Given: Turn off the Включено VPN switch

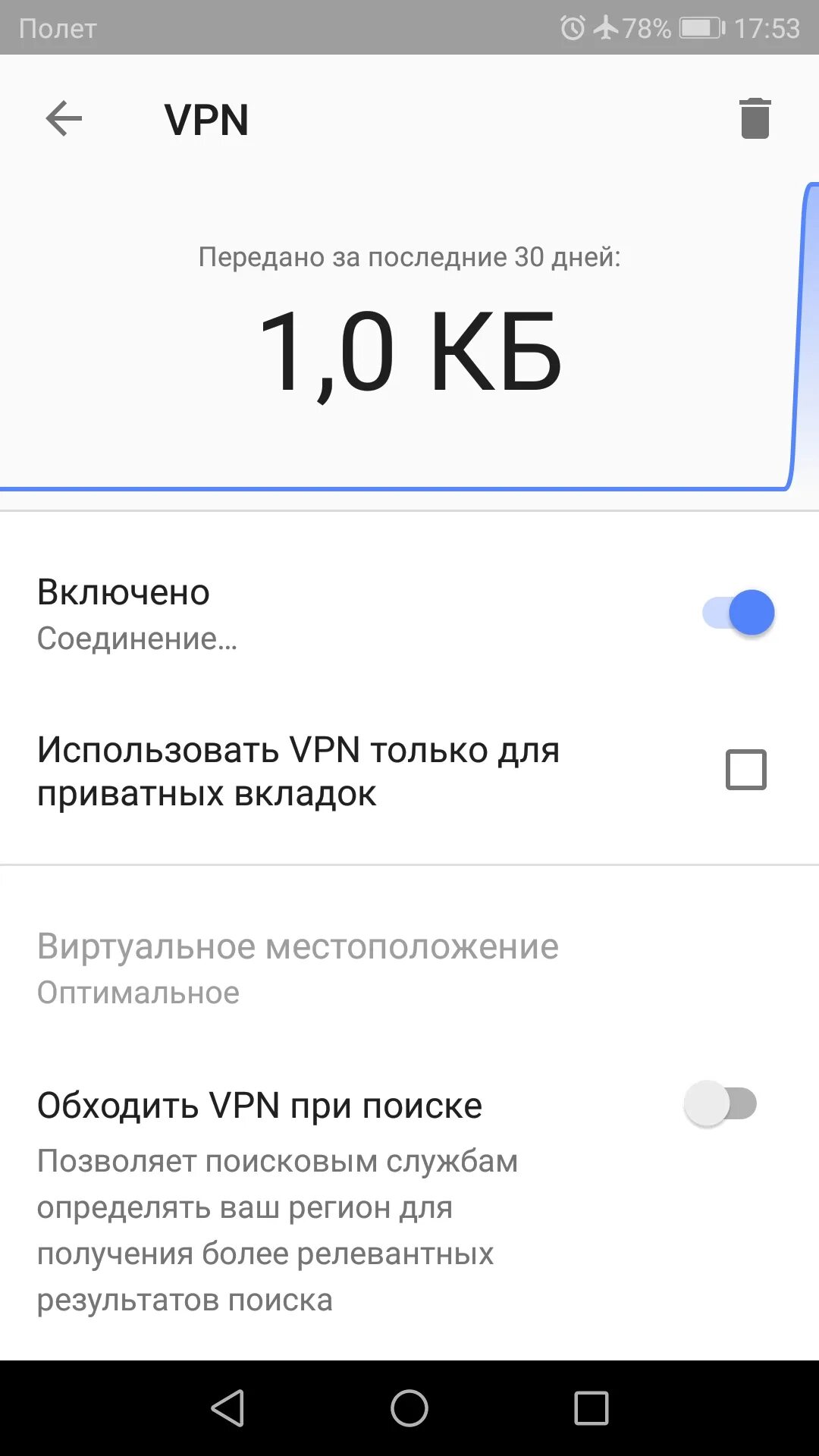Looking at the screenshot, I should tap(739, 613).
